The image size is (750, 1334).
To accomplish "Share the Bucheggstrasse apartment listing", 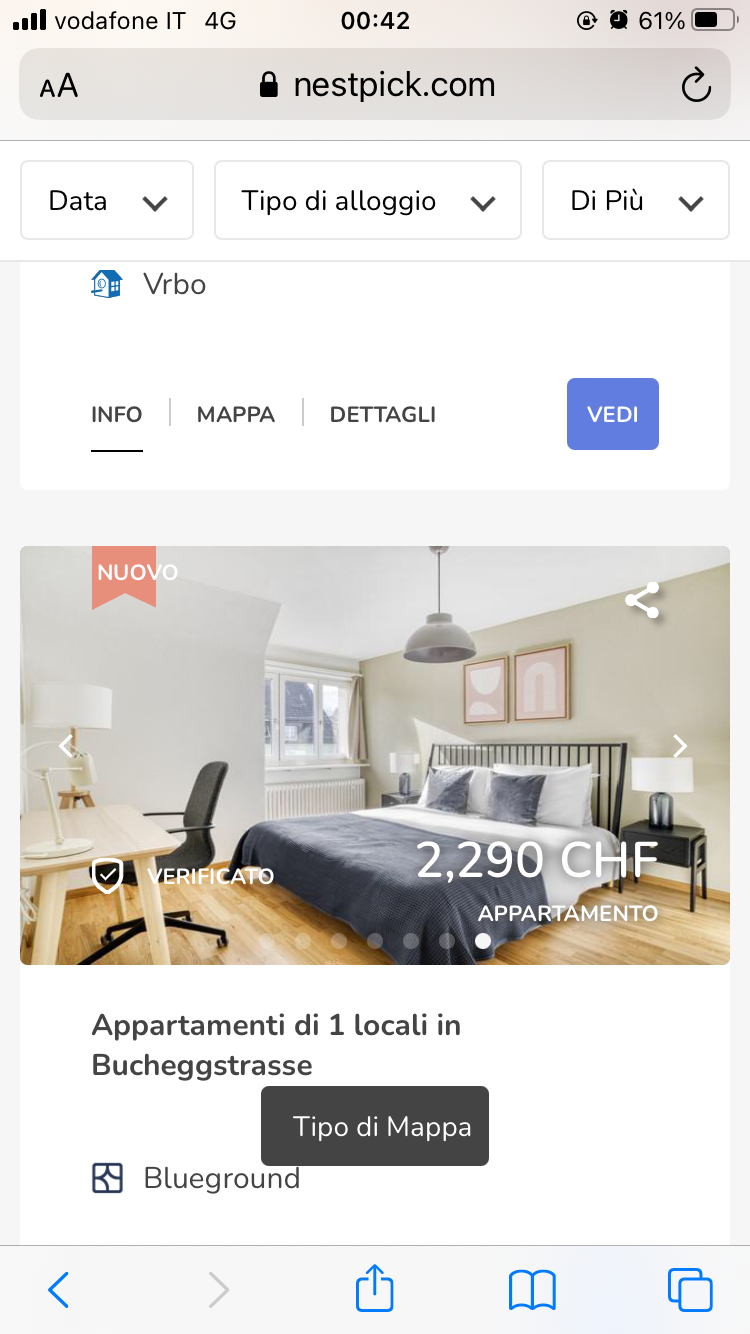I will [642, 601].
